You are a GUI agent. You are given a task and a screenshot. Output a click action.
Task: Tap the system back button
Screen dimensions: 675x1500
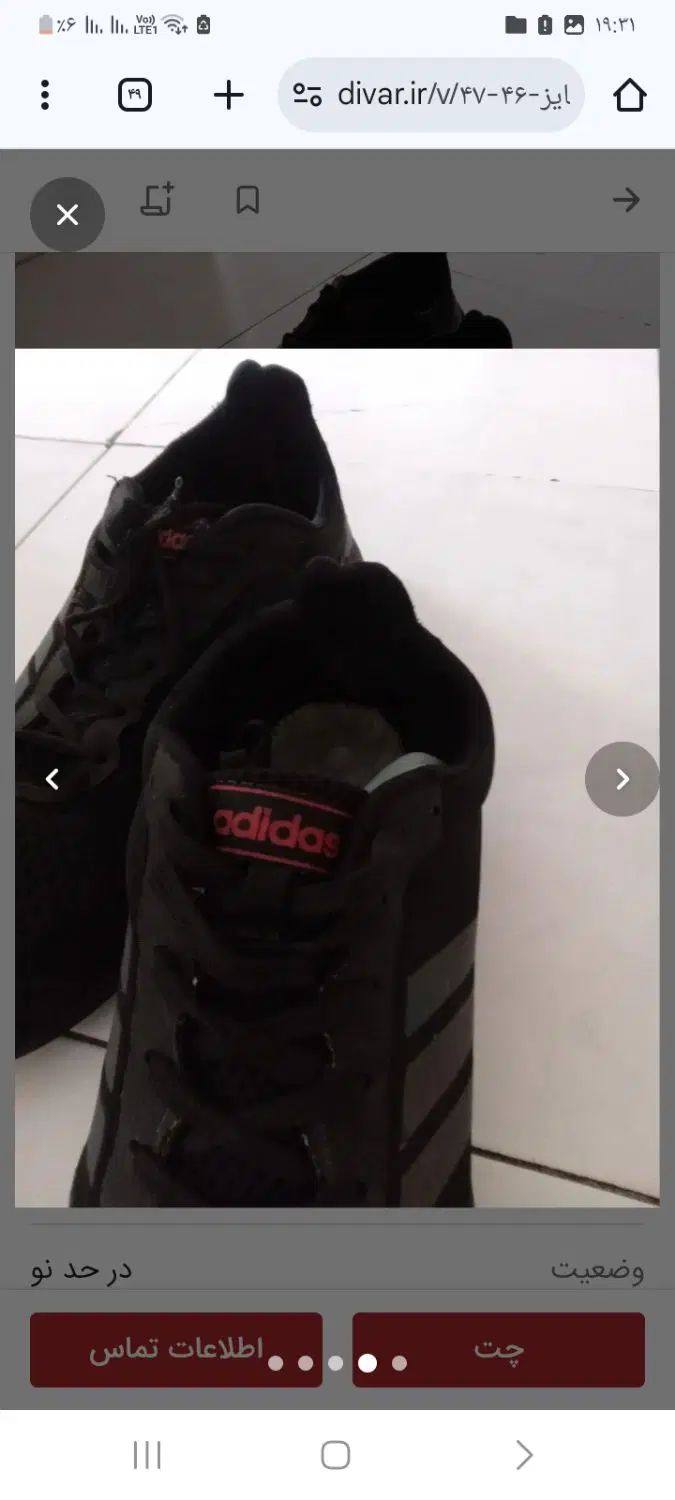point(523,1455)
